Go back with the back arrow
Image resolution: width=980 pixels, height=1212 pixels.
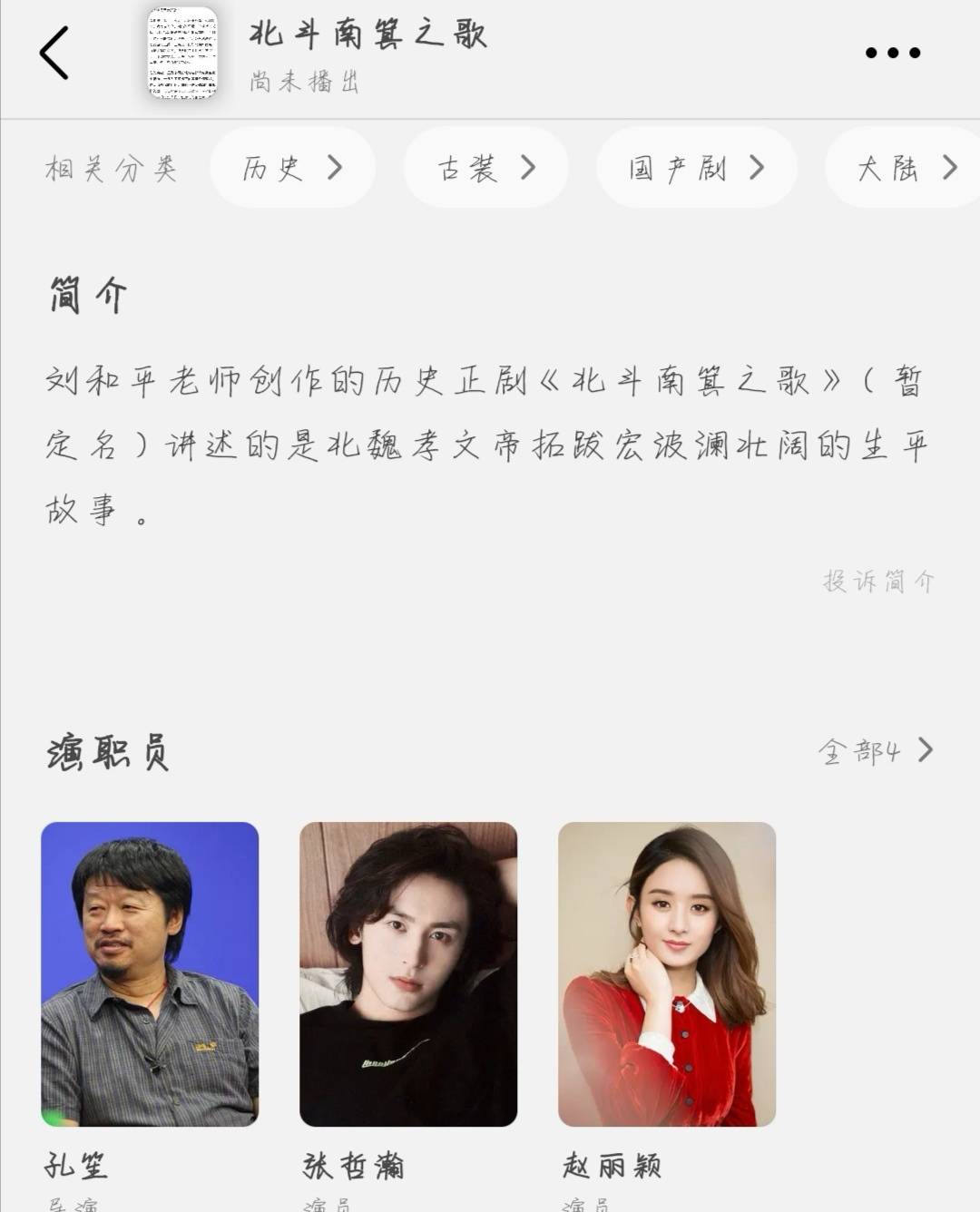tap(54, 53)
